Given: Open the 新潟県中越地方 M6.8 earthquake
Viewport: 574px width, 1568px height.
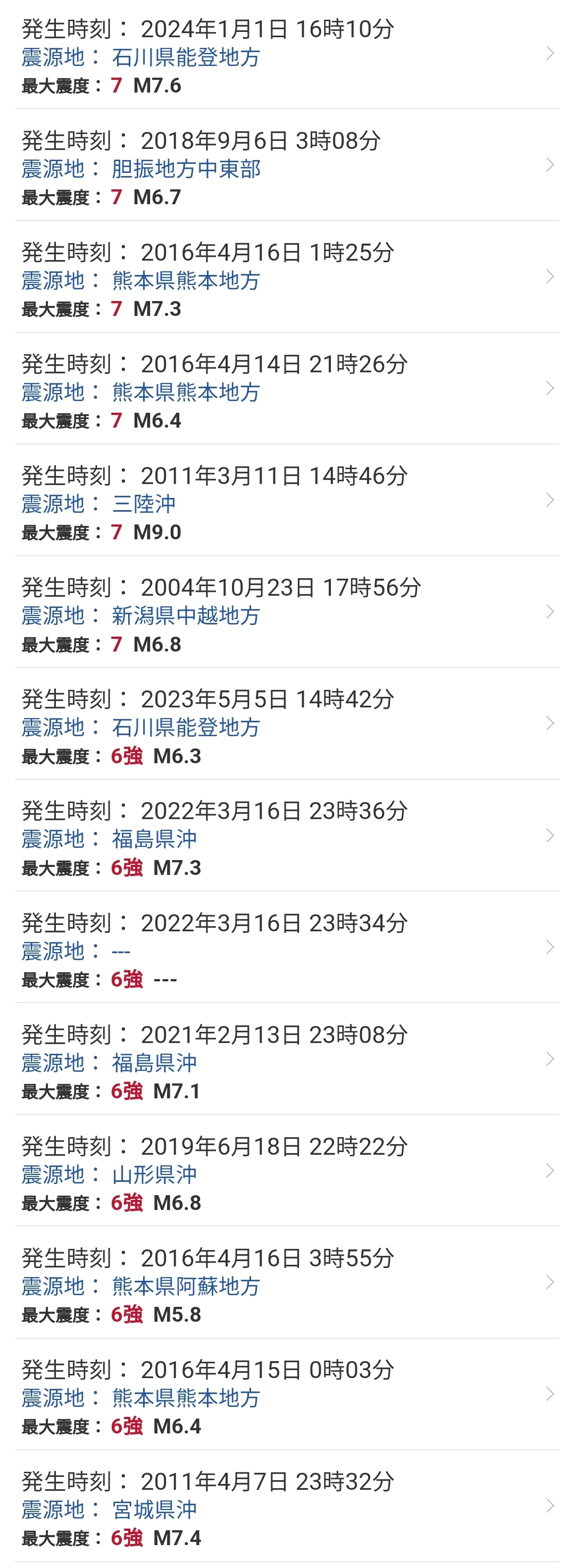Looking at the screenshot, I should (x=286, y=615).
